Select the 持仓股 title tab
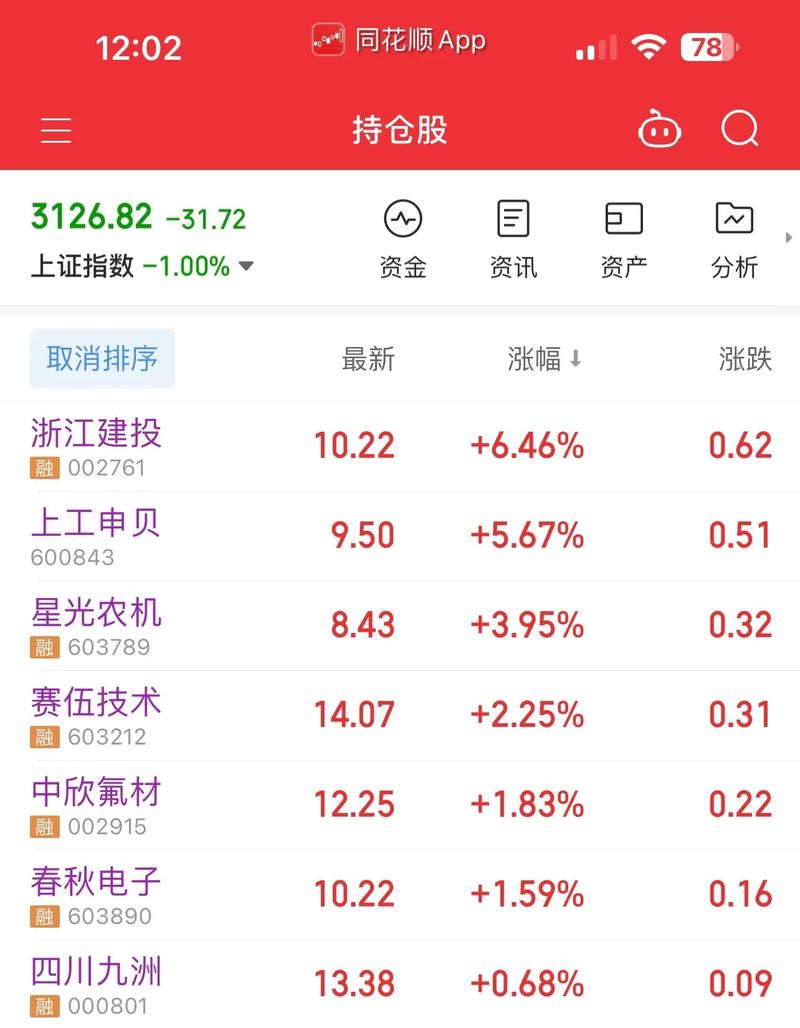Image resolution: width=800 pixels, height=1028 pixels. click(399, 131)
